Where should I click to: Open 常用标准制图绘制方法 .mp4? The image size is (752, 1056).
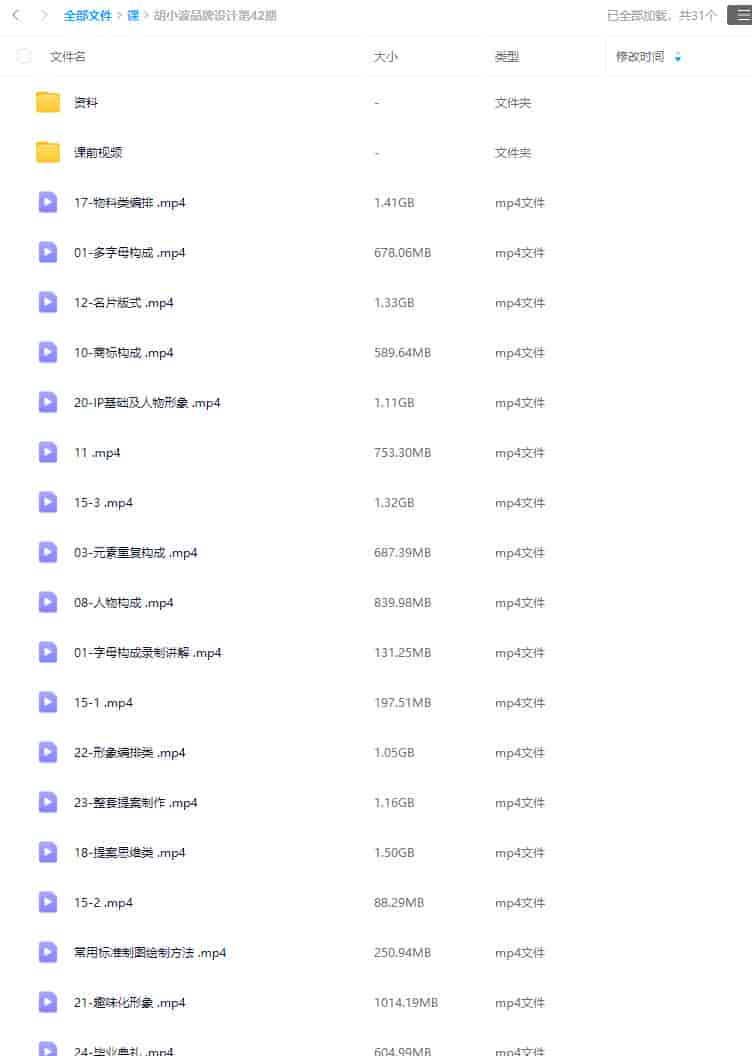150,952
